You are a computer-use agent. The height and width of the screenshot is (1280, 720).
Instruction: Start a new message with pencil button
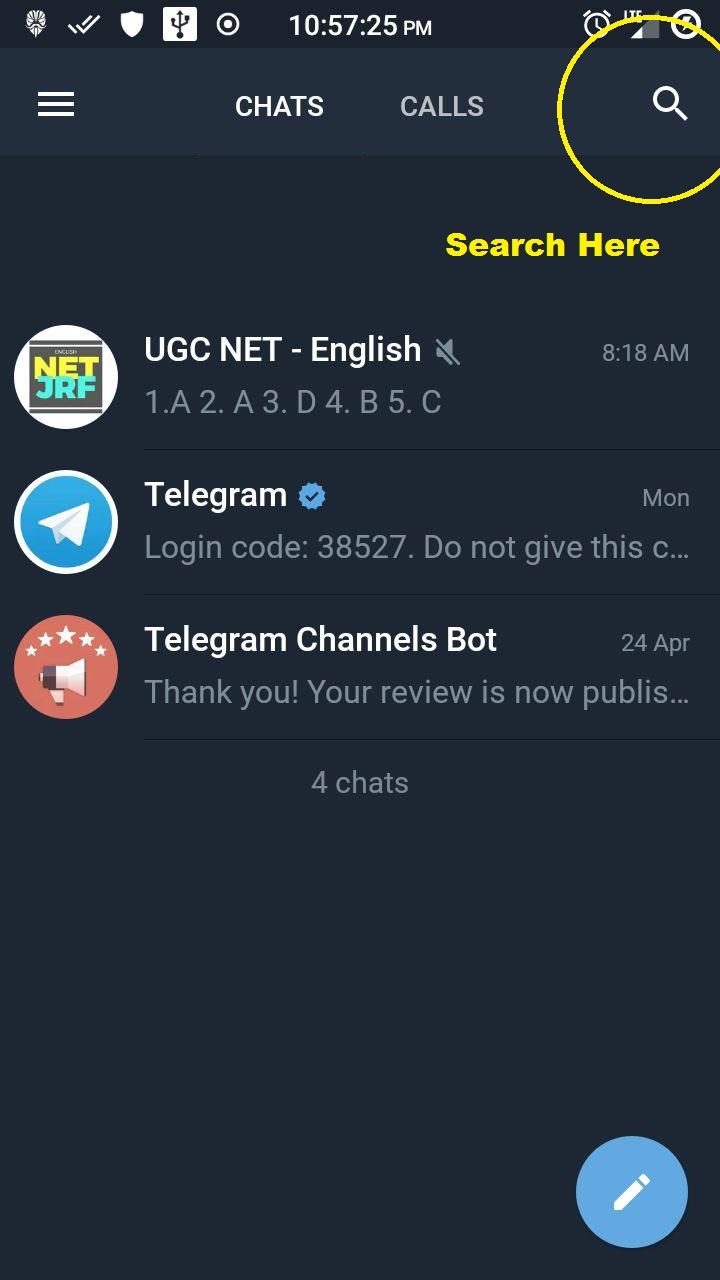coord(631,1192)
